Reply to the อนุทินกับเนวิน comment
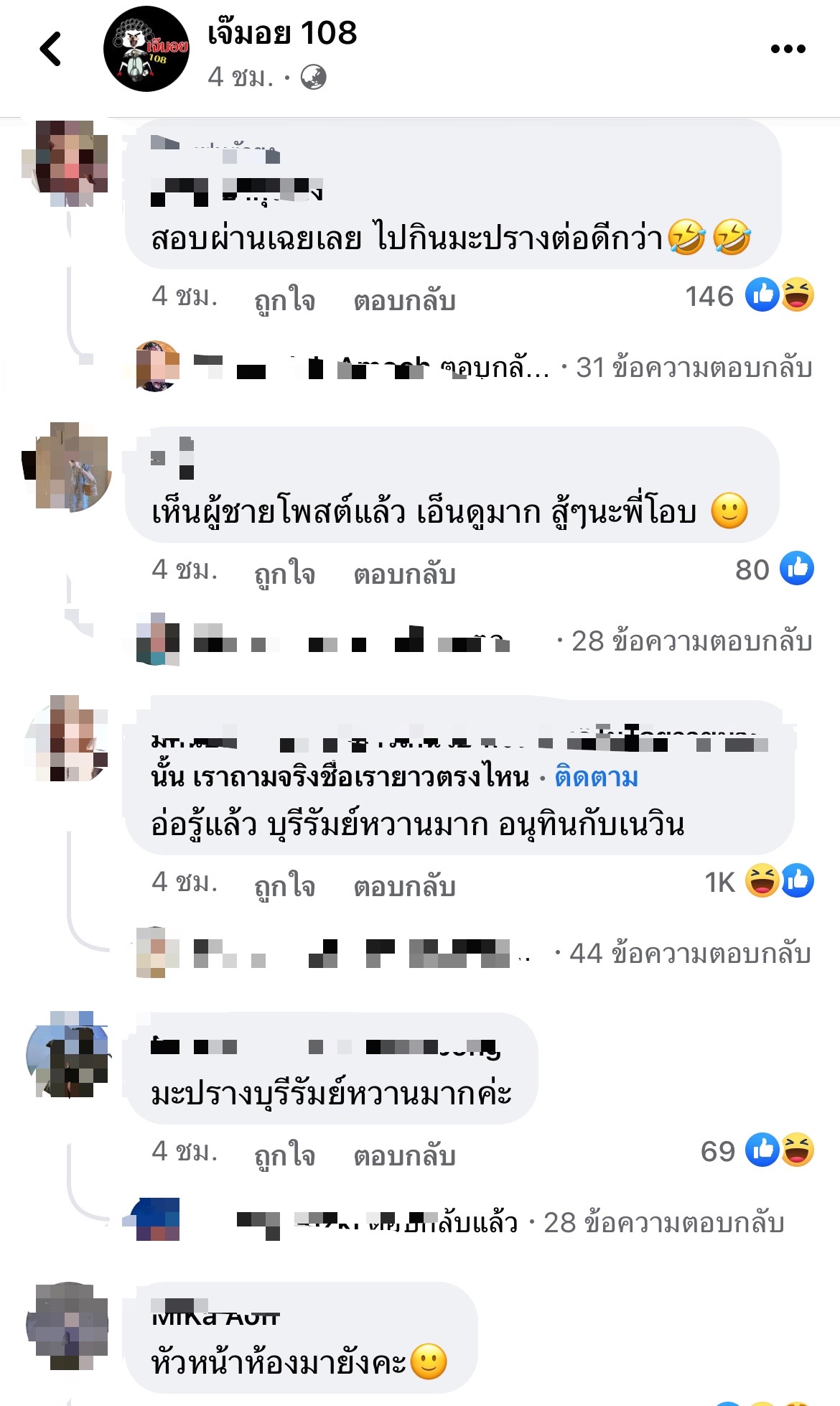The height and width of the screenshot is (1406, 840). (x=404, y=886)
